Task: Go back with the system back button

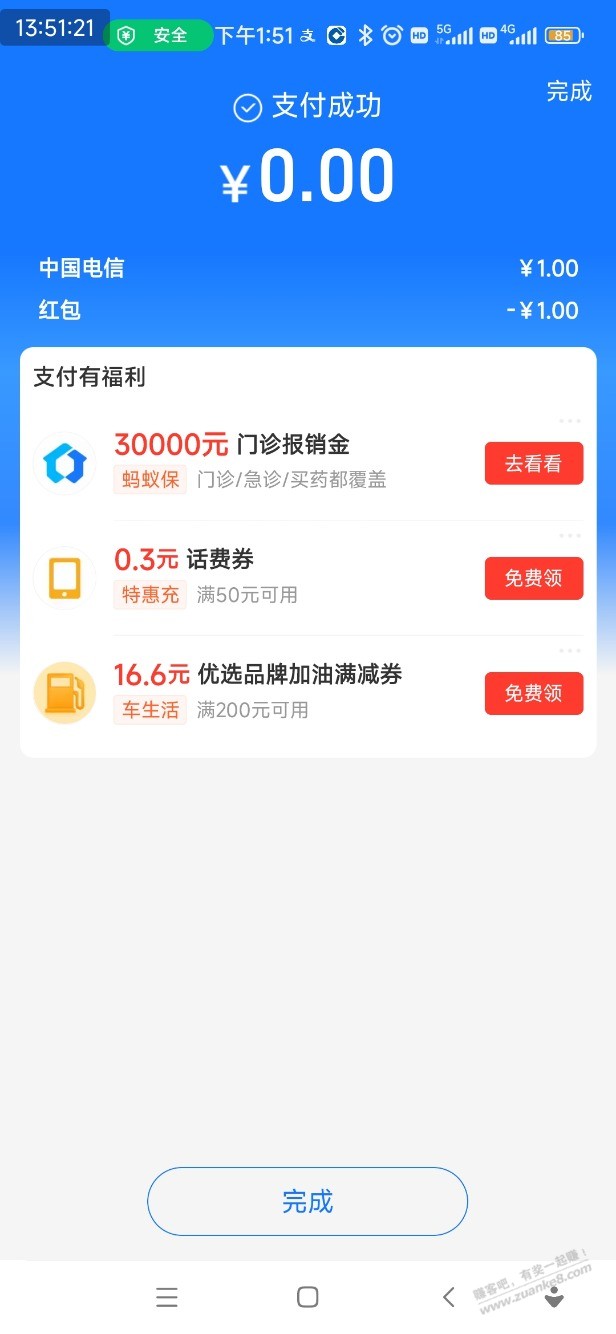Action: 448,1297
